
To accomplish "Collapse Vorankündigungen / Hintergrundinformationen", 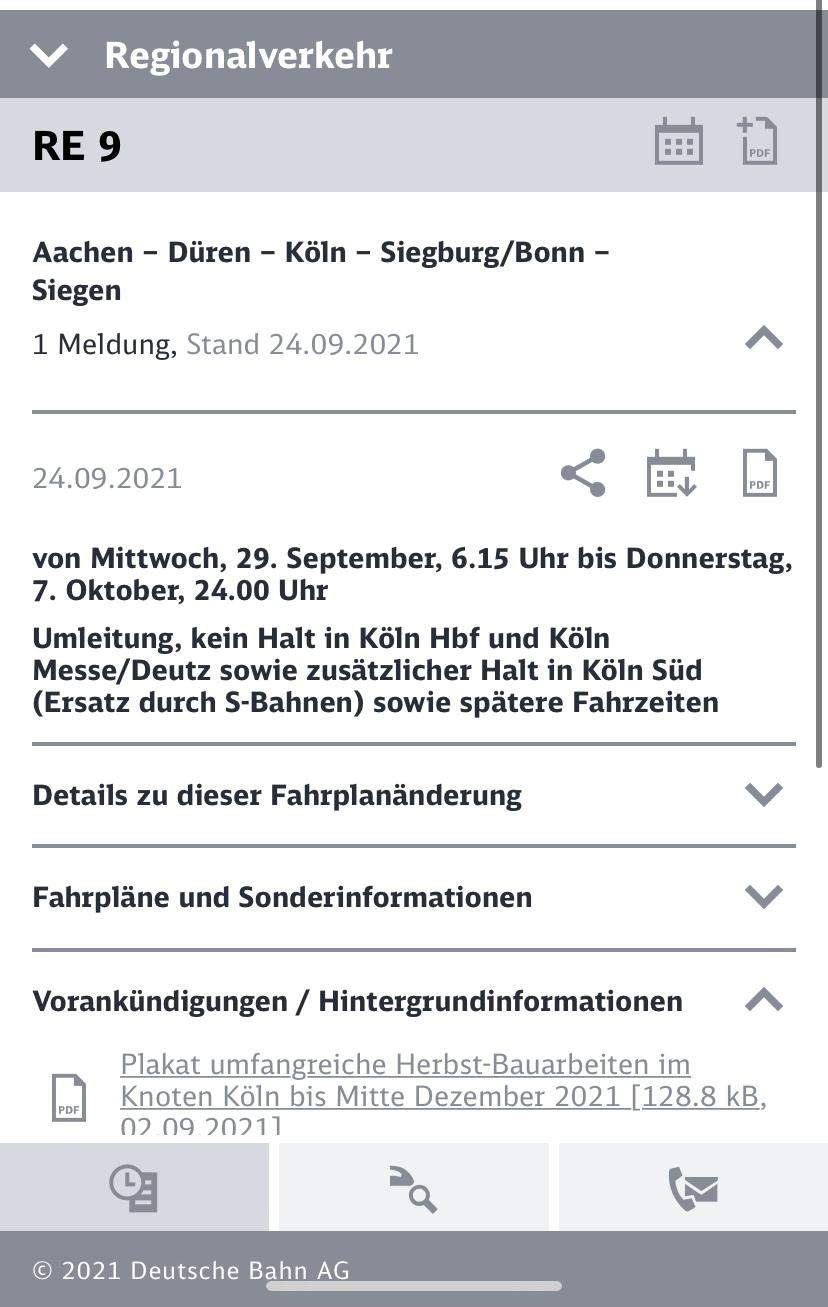I will (x=763, y=999).
